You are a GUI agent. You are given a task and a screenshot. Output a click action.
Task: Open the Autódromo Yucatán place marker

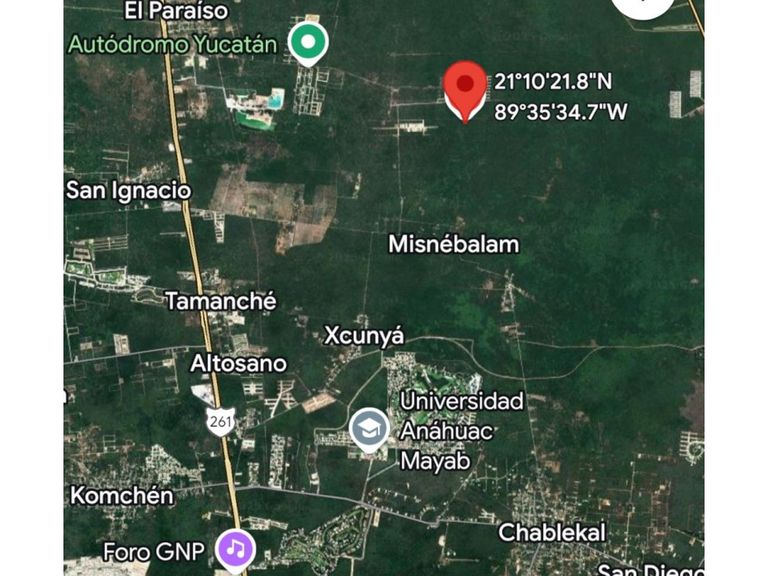tap(308, 43)
